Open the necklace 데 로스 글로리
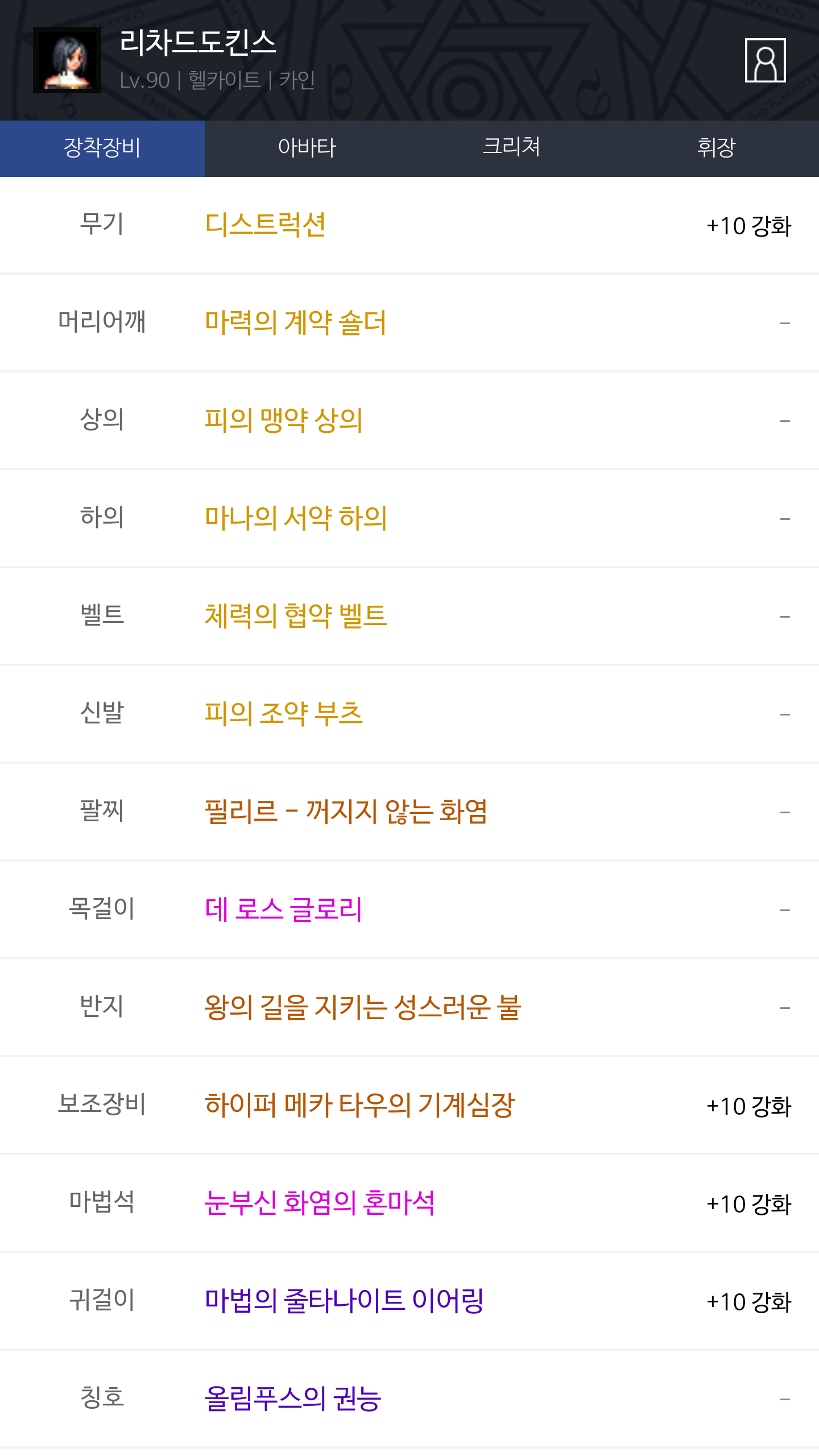This screenshot has height=1456, width=819. click(x=283, y=909)
